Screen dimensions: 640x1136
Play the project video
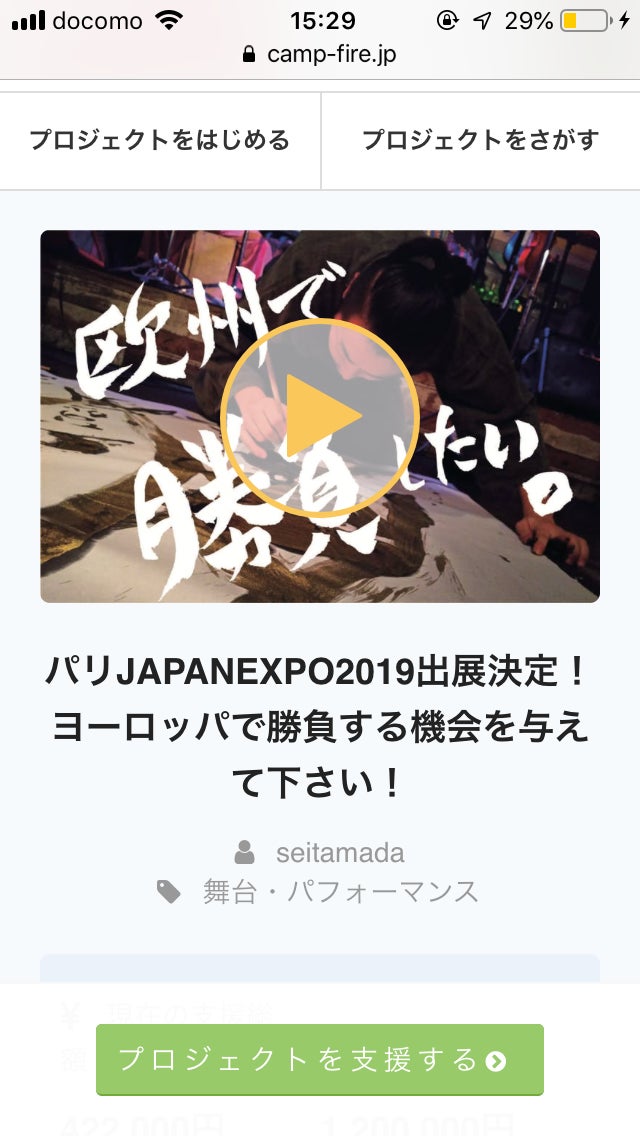coord(320,417)
